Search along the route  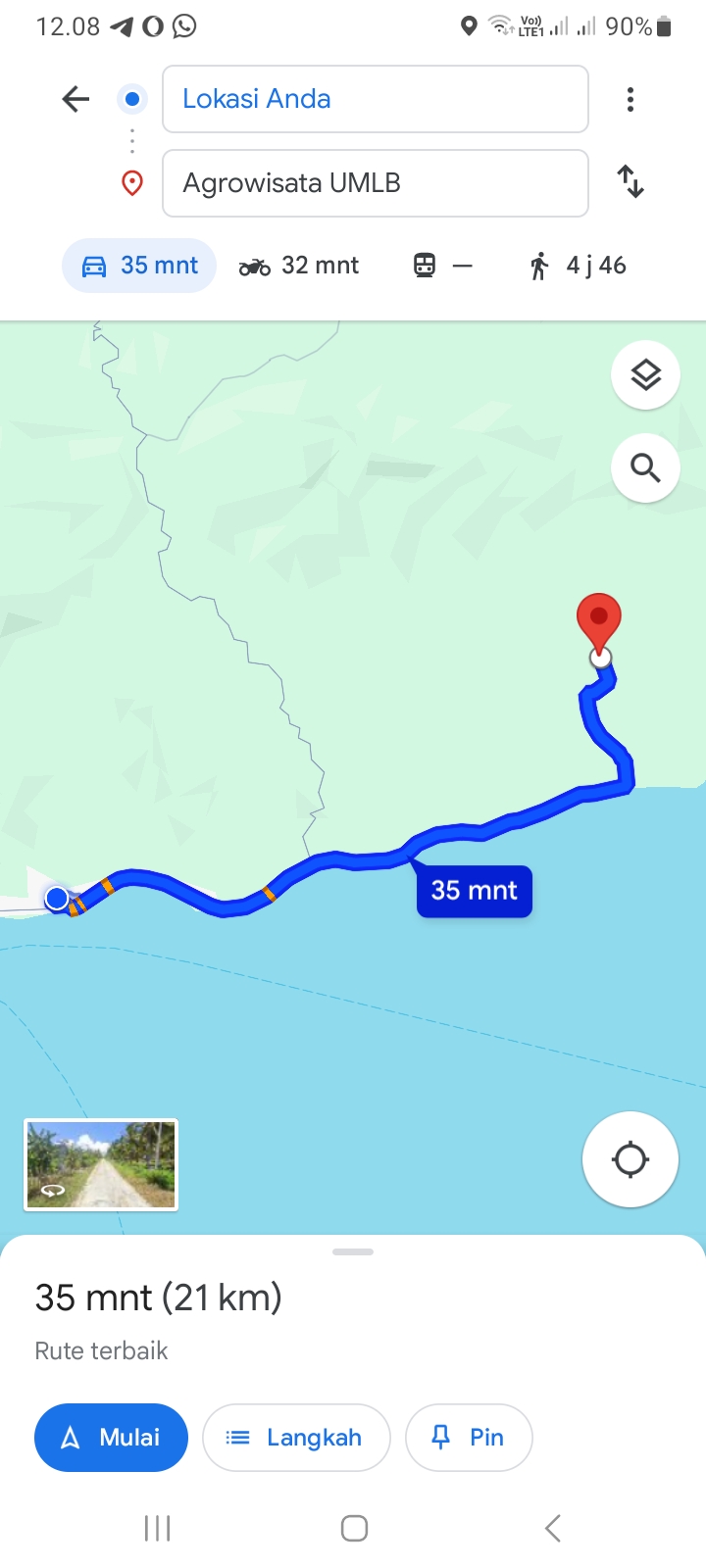coord(645,468)
